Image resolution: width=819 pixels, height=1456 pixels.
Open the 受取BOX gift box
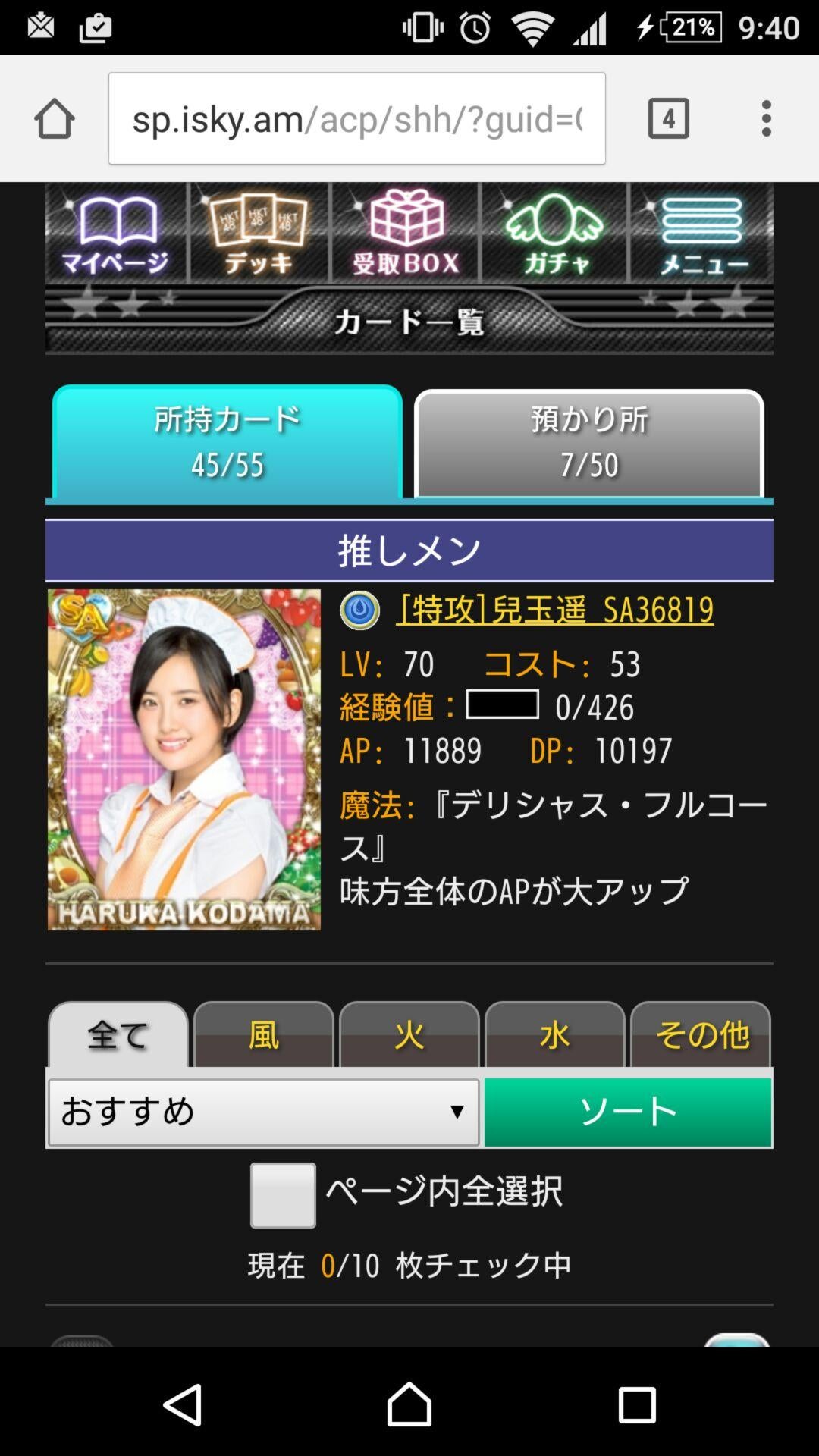tap(406, 234)
